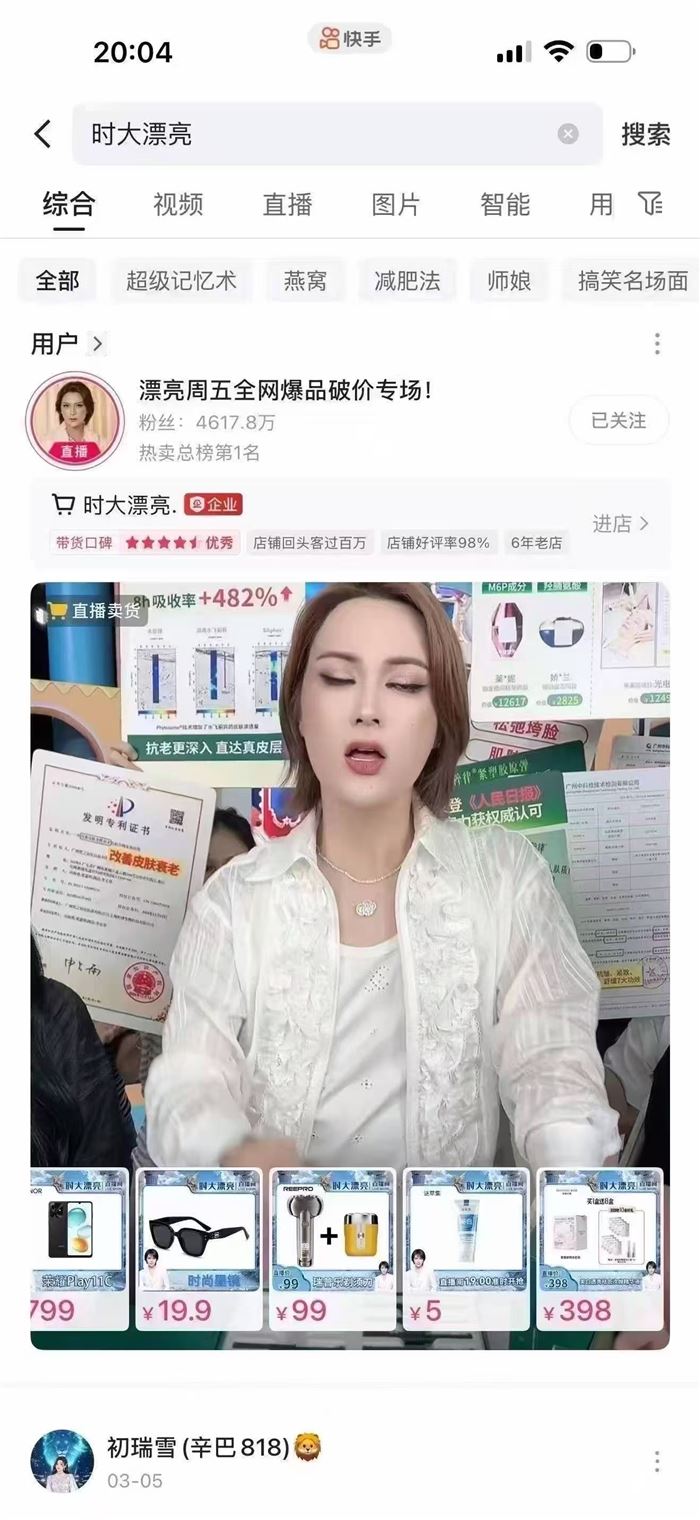Tap the 搜索 button
700x1520 pixels.
(x=646, y=134)
